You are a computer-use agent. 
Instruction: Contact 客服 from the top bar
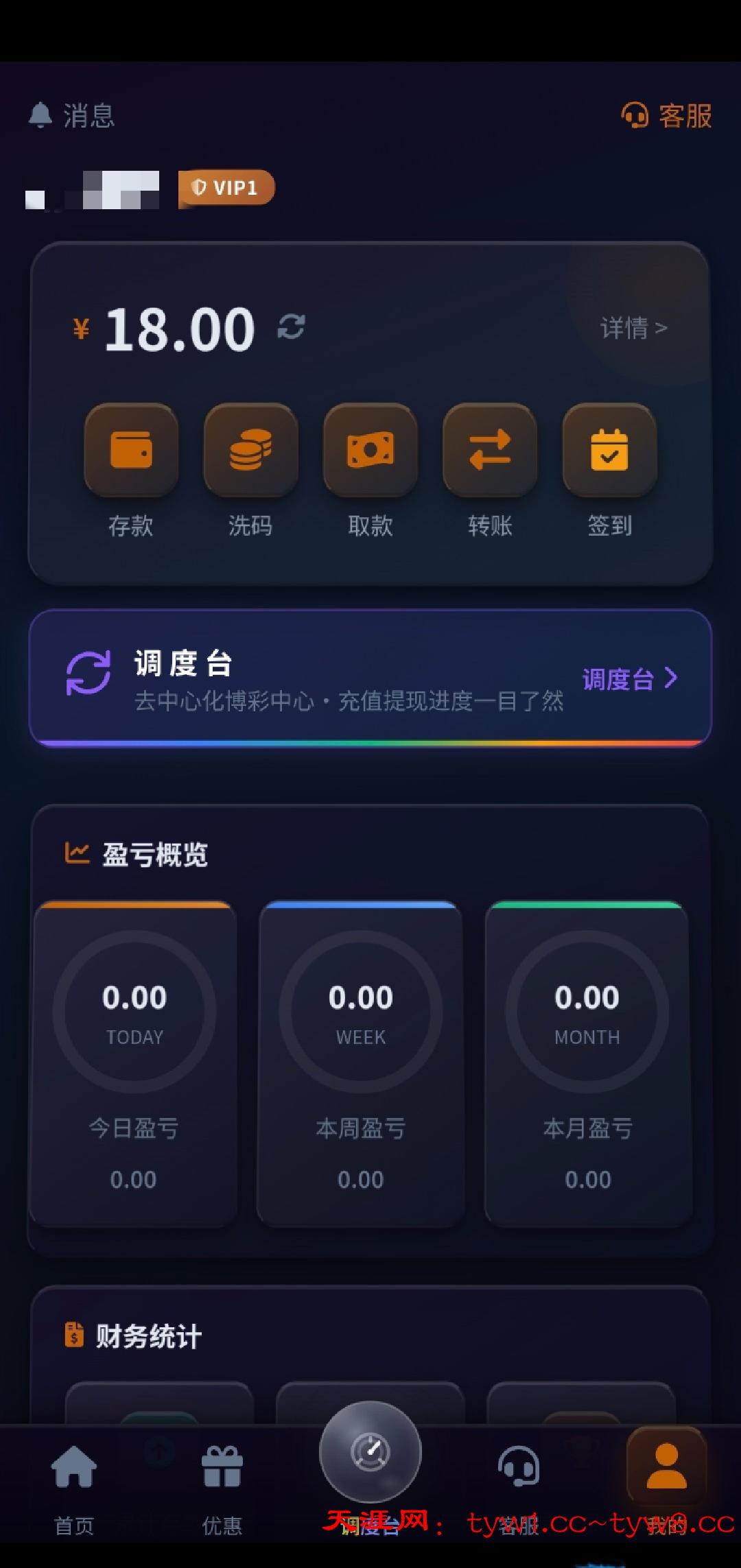point(666,115)
